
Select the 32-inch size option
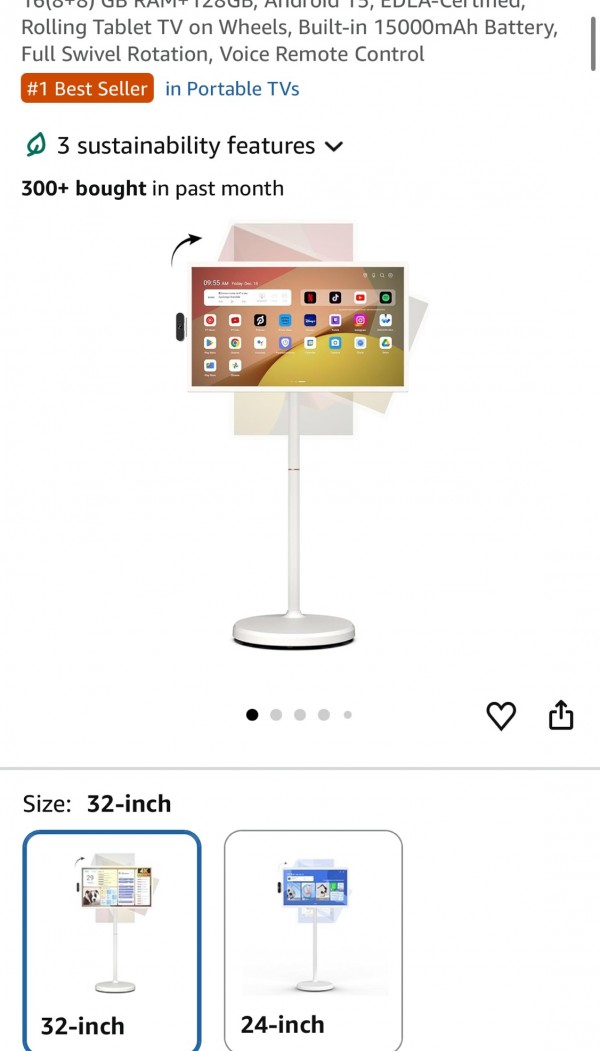tap(112, 940)
